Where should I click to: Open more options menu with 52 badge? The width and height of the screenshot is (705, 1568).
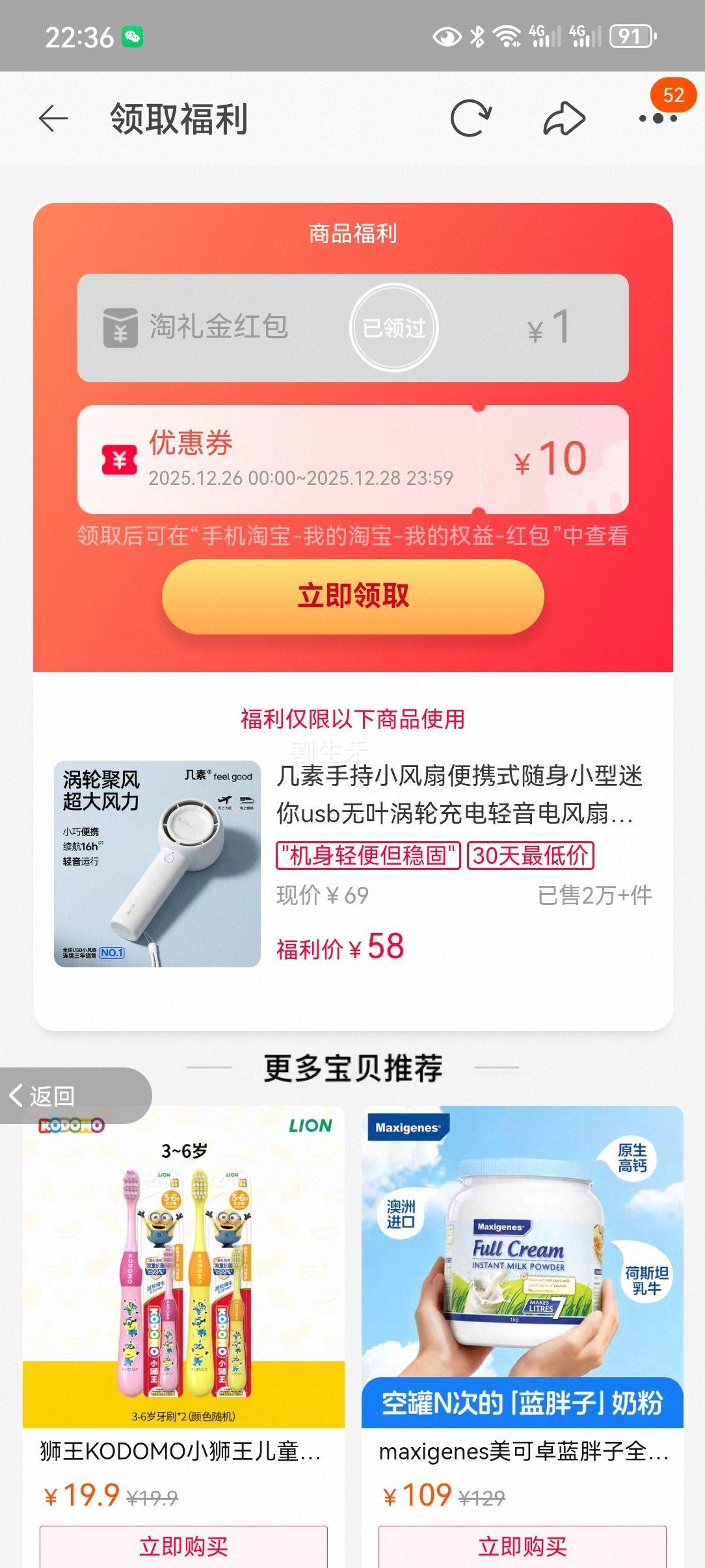pyautogui.click(x=657, y=119)
